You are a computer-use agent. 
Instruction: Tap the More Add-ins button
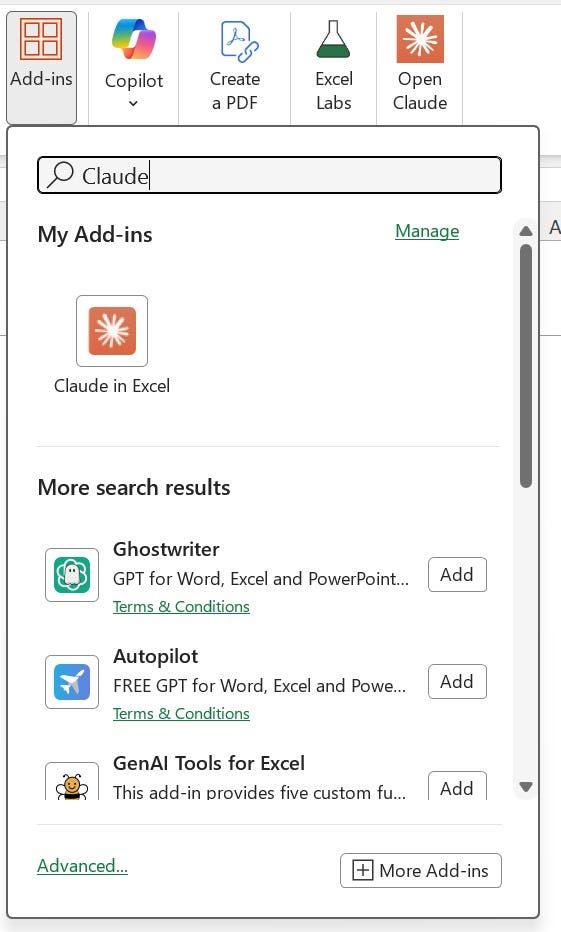(421, 871)
